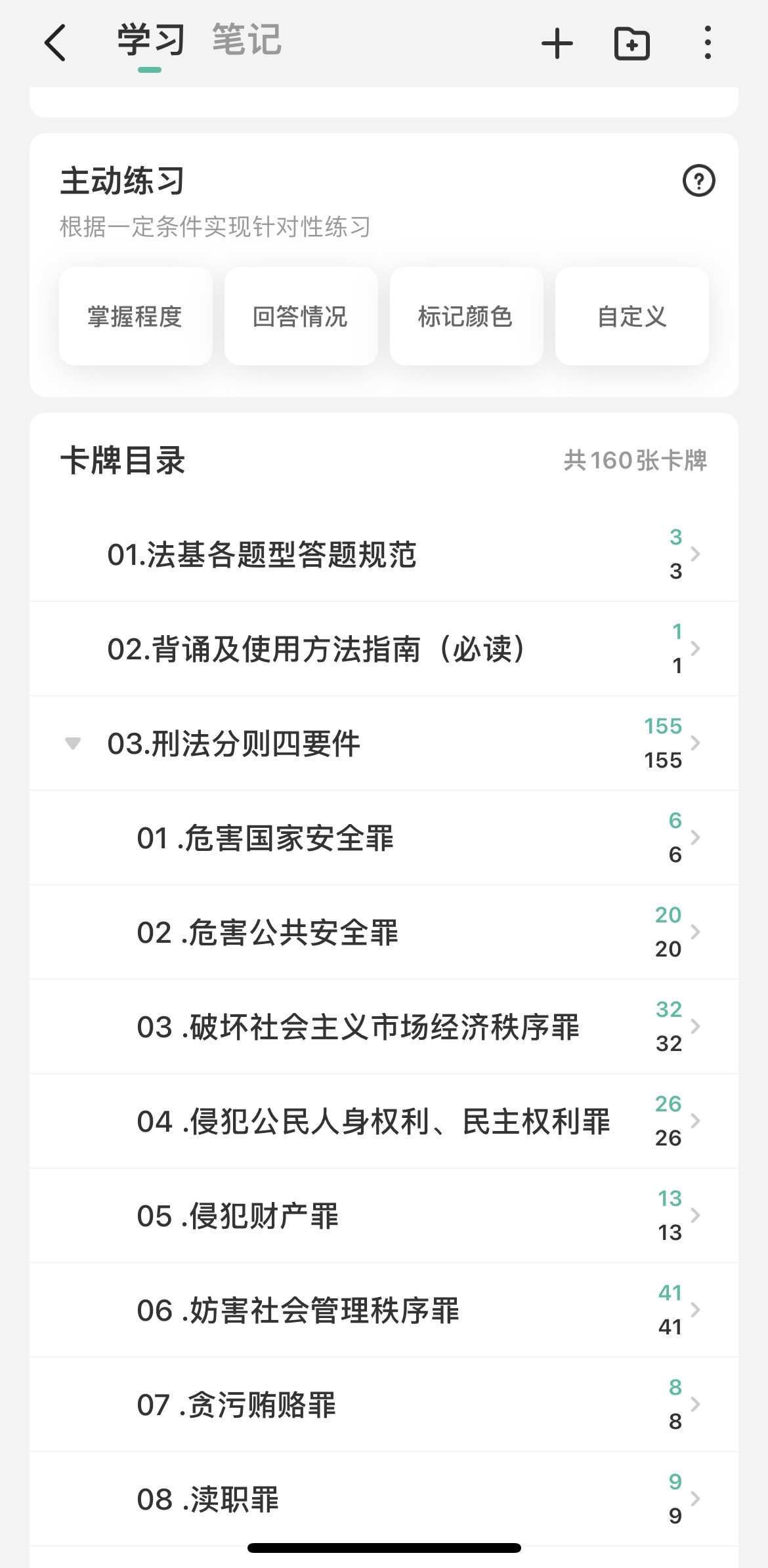Open the three-dot overflow menu
768x1568 pixels.
point(707,43)
